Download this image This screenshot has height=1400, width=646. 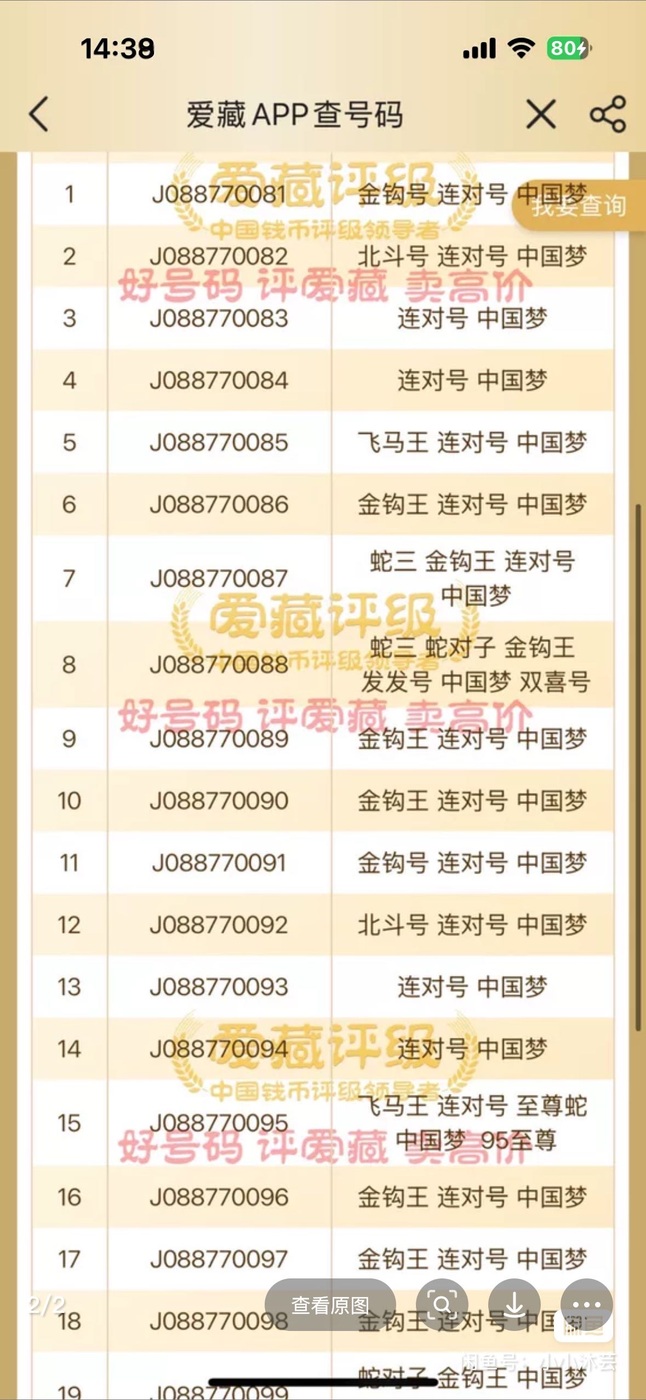[x=514, y=1304]
